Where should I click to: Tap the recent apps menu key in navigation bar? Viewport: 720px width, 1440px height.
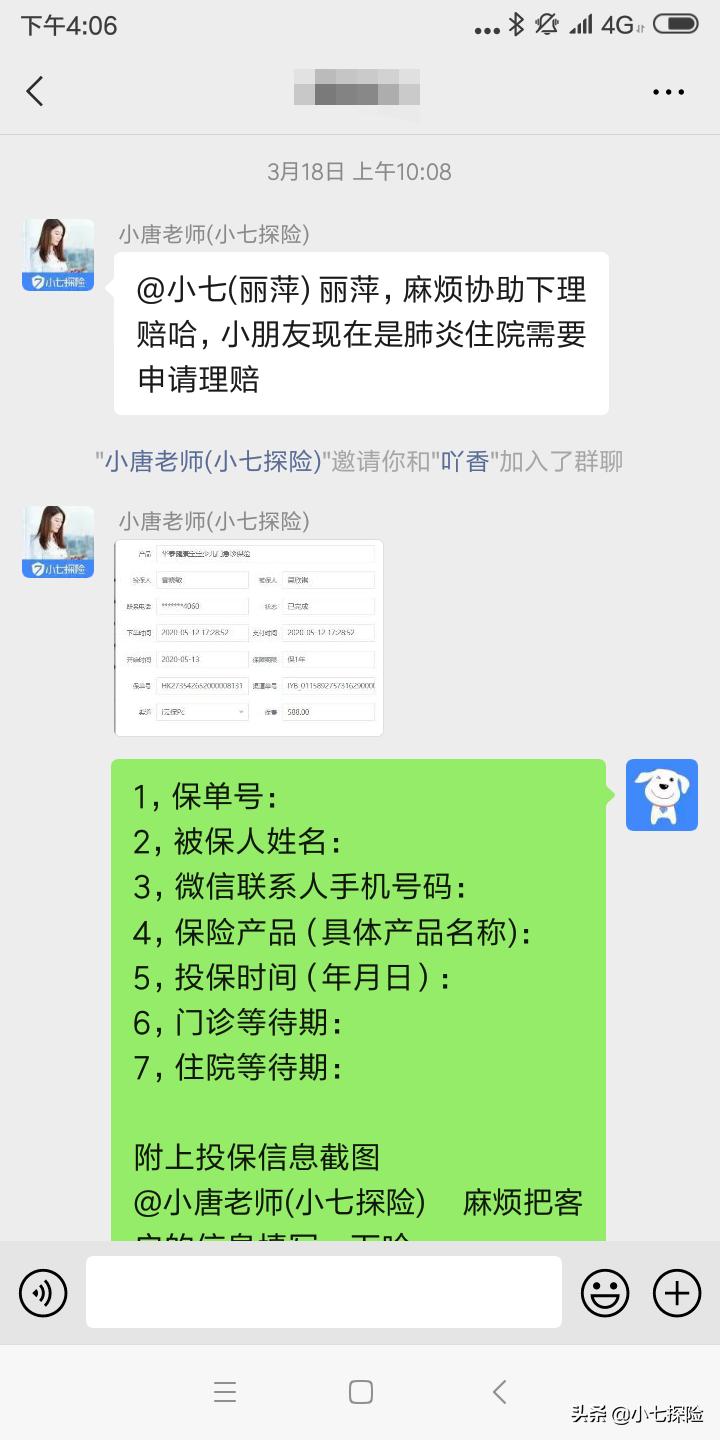tap(225, 1391)
